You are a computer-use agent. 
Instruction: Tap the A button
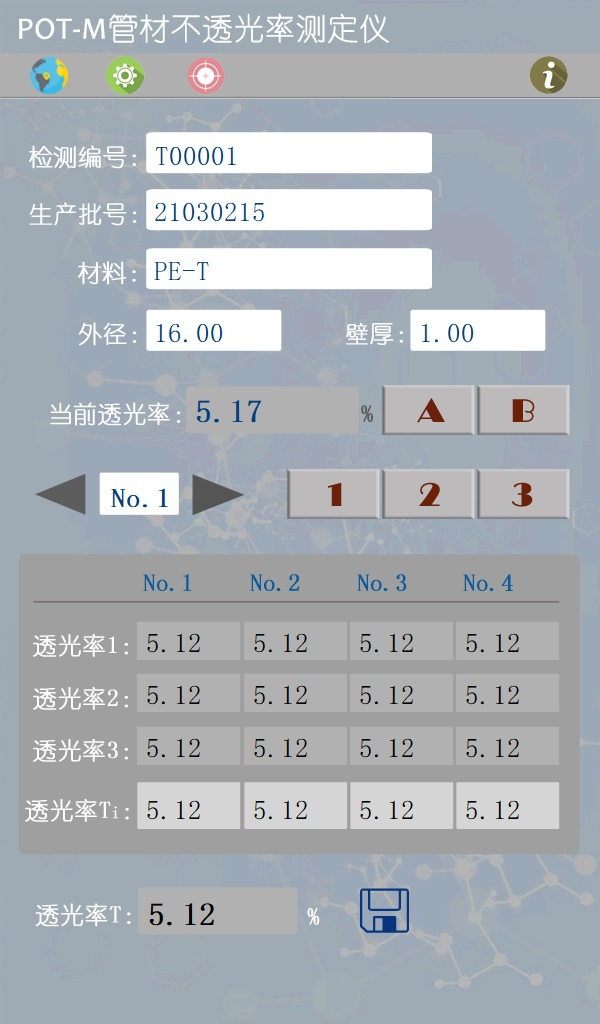tap(430, 410)
